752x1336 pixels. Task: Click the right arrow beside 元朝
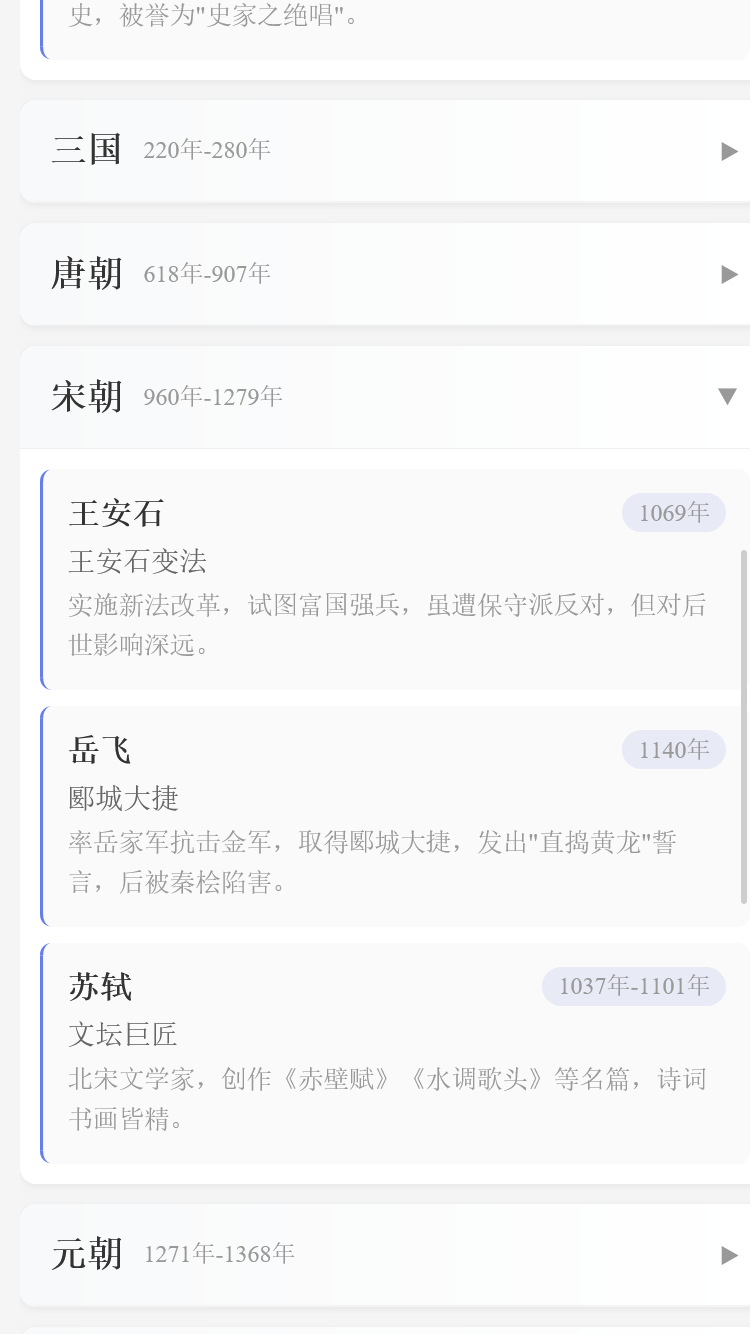coord(729,1254)
